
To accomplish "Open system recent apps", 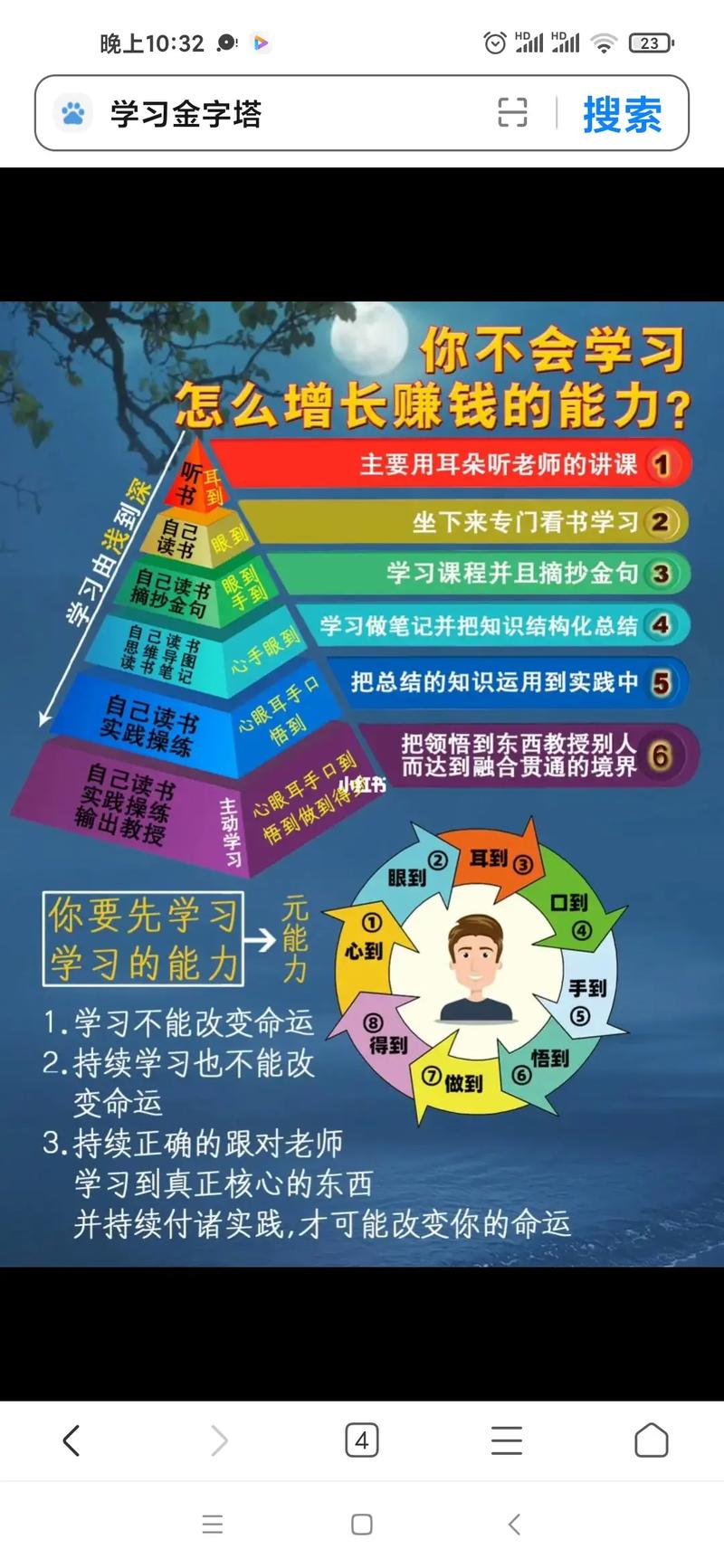I will point(213,1525).
